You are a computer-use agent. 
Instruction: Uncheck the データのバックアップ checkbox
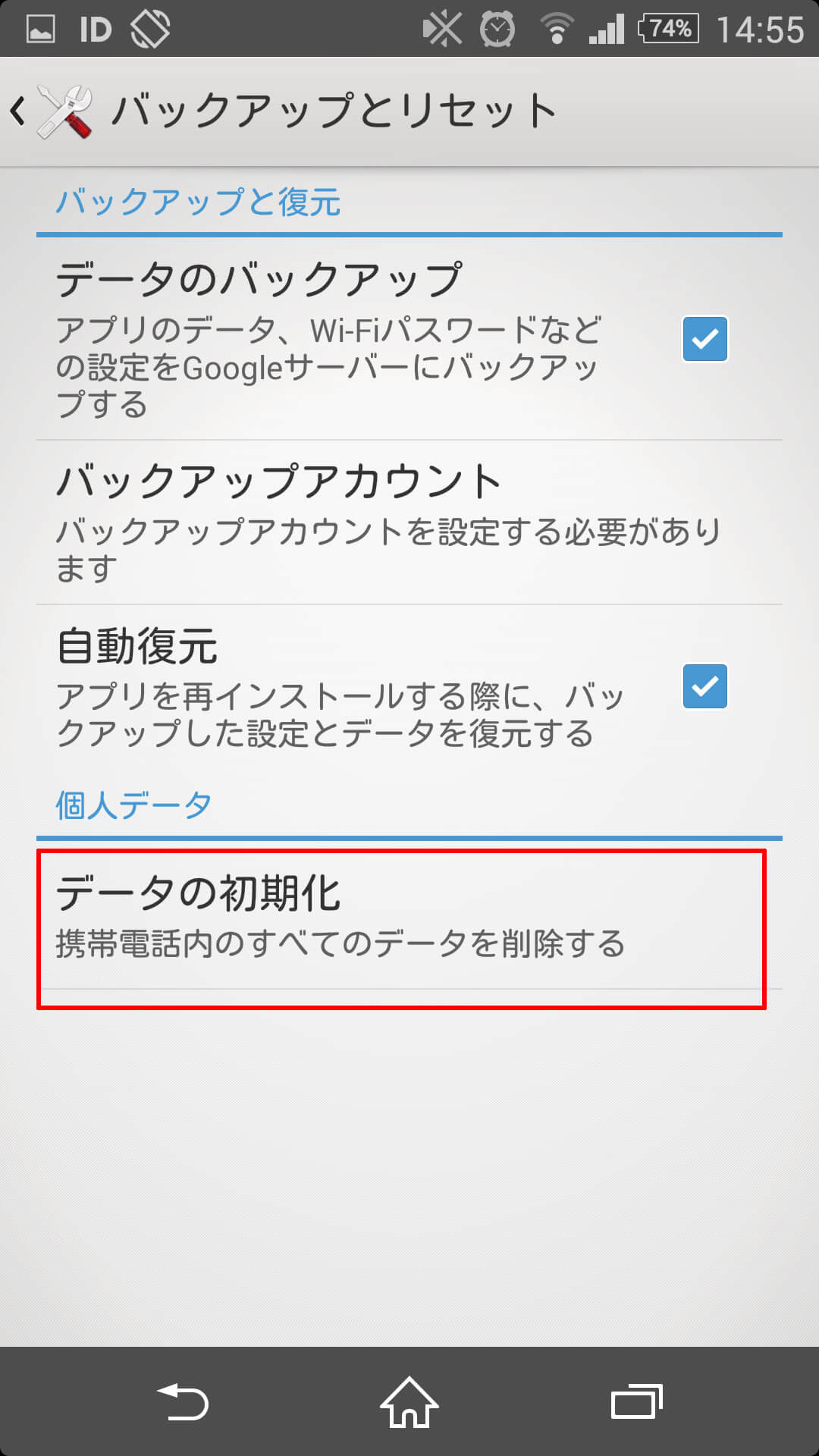pos(704,339)
